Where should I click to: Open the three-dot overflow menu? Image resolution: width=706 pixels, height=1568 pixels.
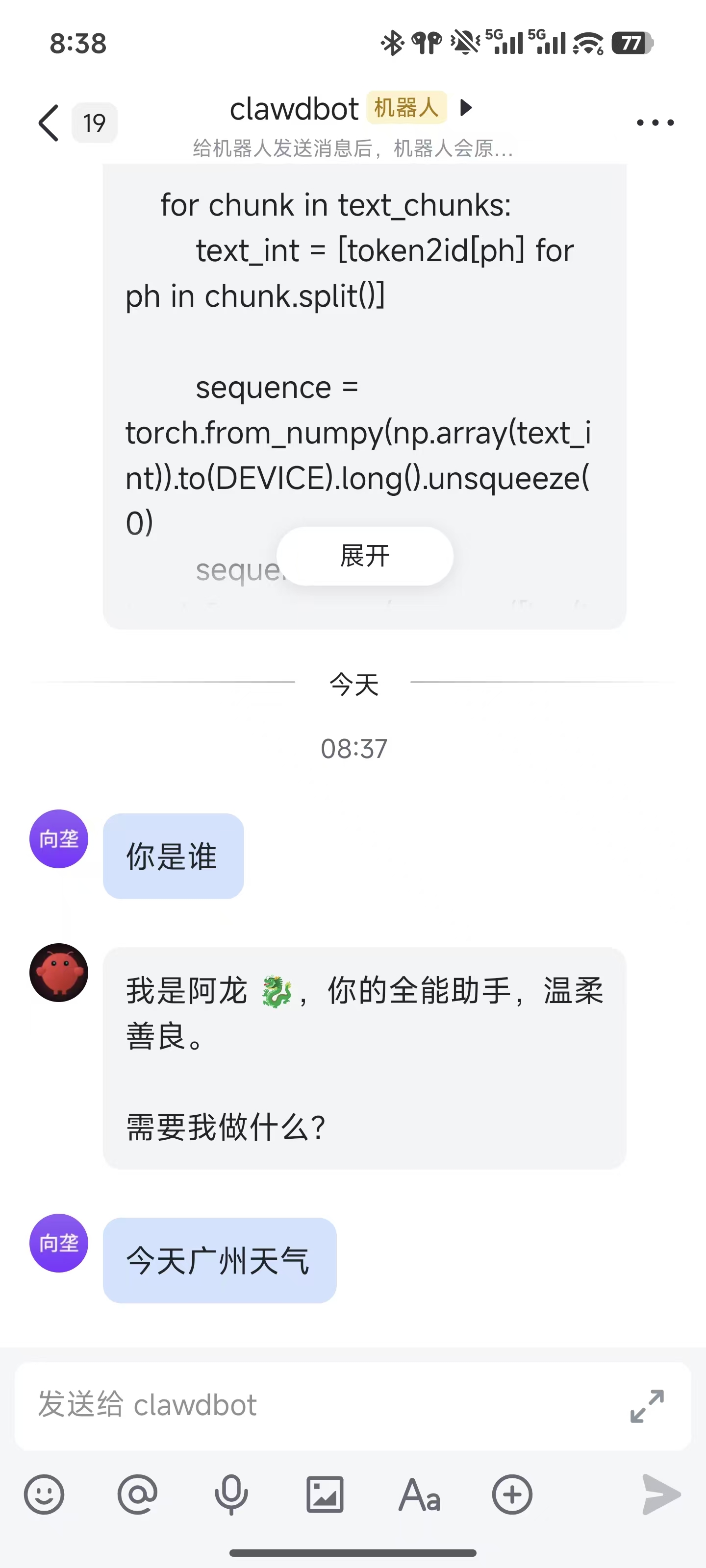pyautogui.click(x=655, y=123)
